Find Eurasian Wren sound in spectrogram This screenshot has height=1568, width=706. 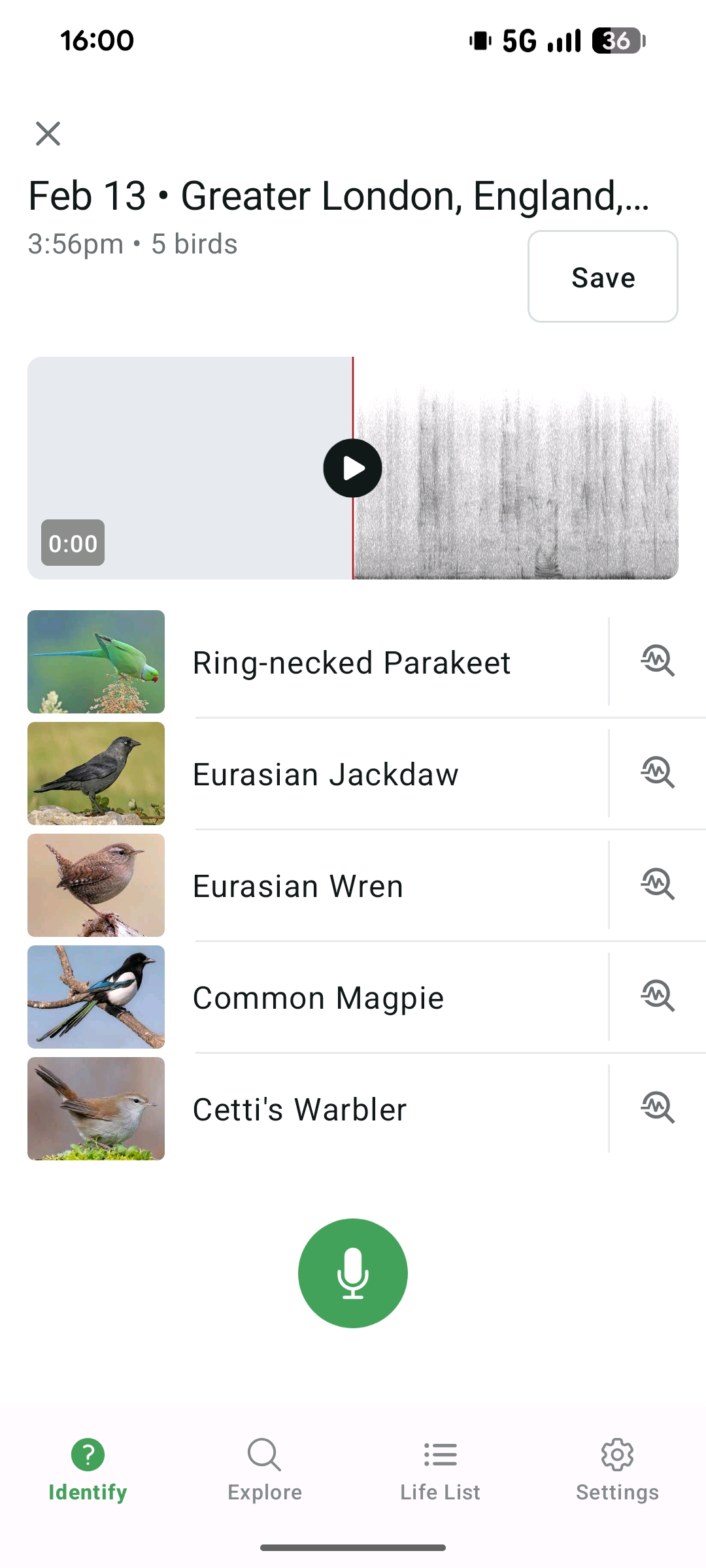tap(658, 885)
